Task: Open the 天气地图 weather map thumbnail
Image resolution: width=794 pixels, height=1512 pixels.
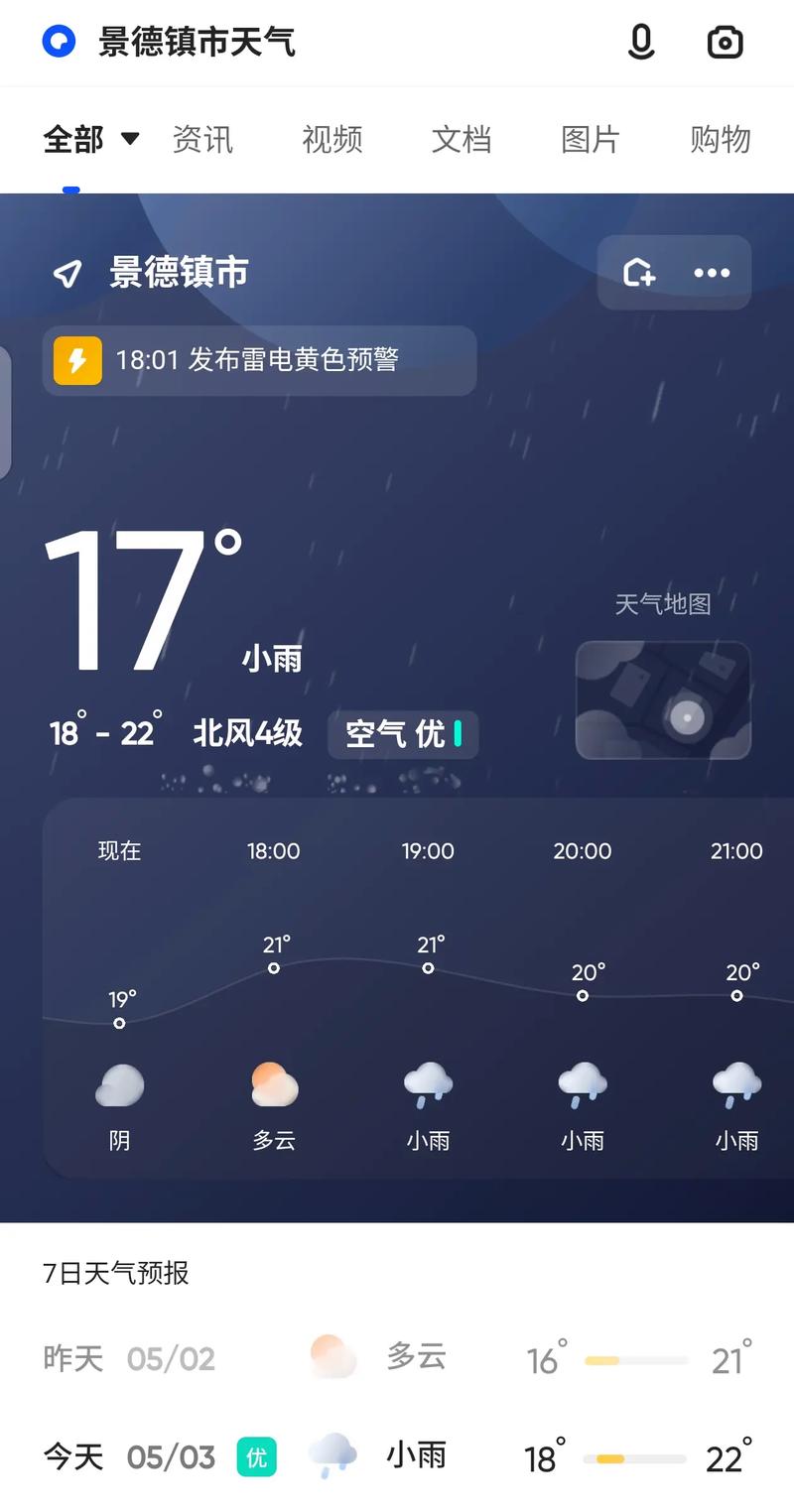Action: [x=662, y=699]
